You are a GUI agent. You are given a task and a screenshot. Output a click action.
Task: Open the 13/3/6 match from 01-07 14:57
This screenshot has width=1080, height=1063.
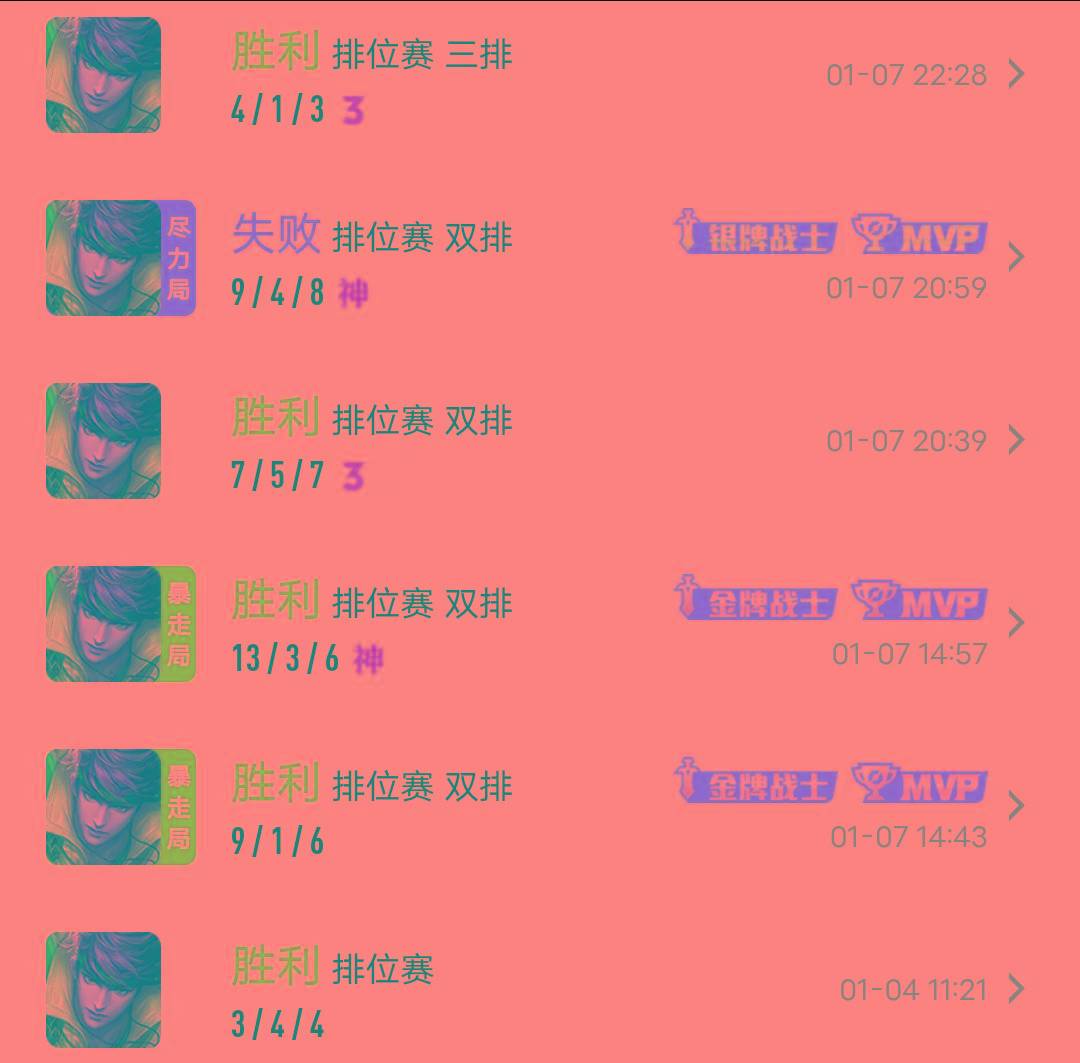tap(540, 624)
